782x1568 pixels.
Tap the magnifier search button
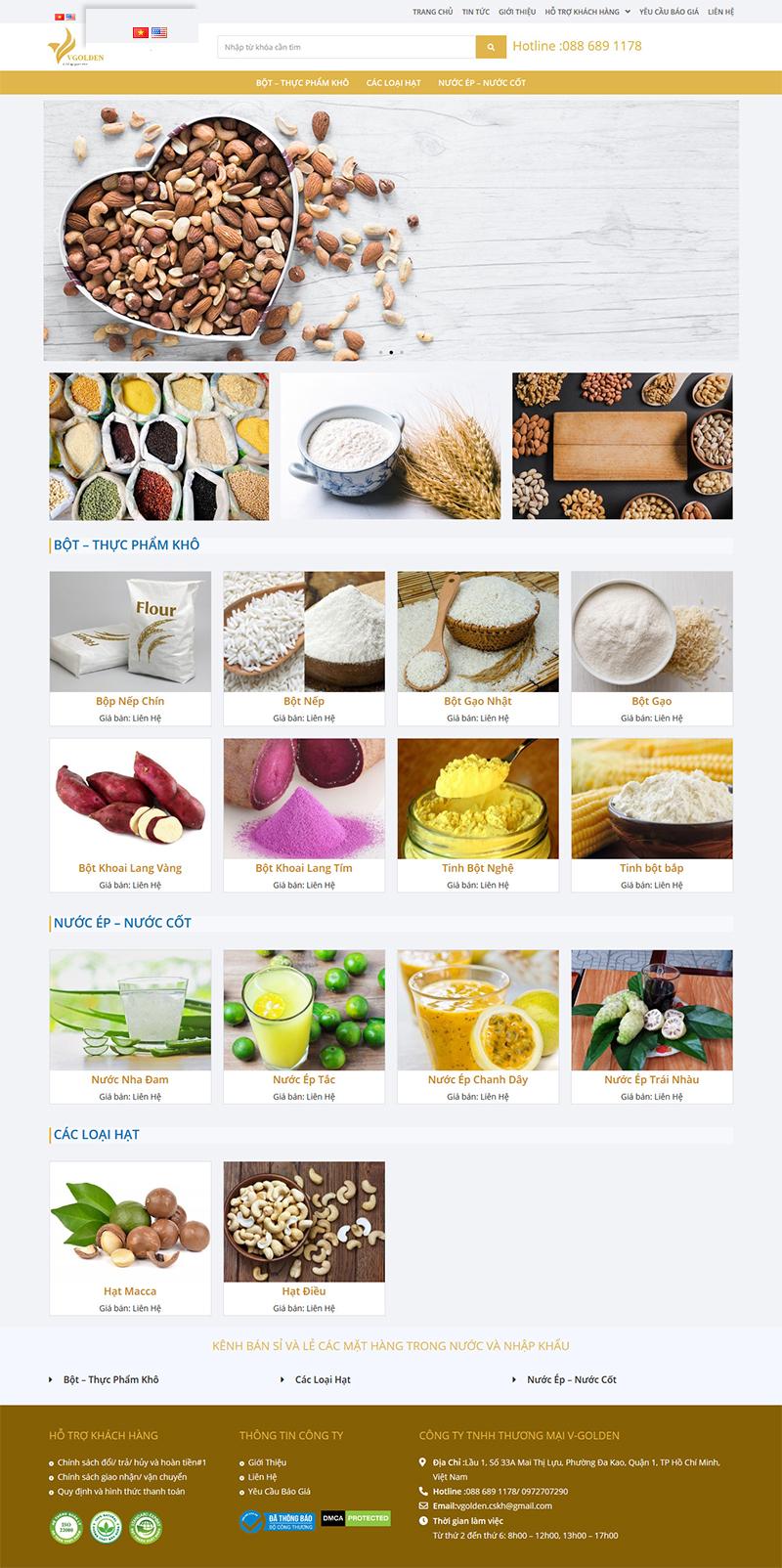pos(491,47)
